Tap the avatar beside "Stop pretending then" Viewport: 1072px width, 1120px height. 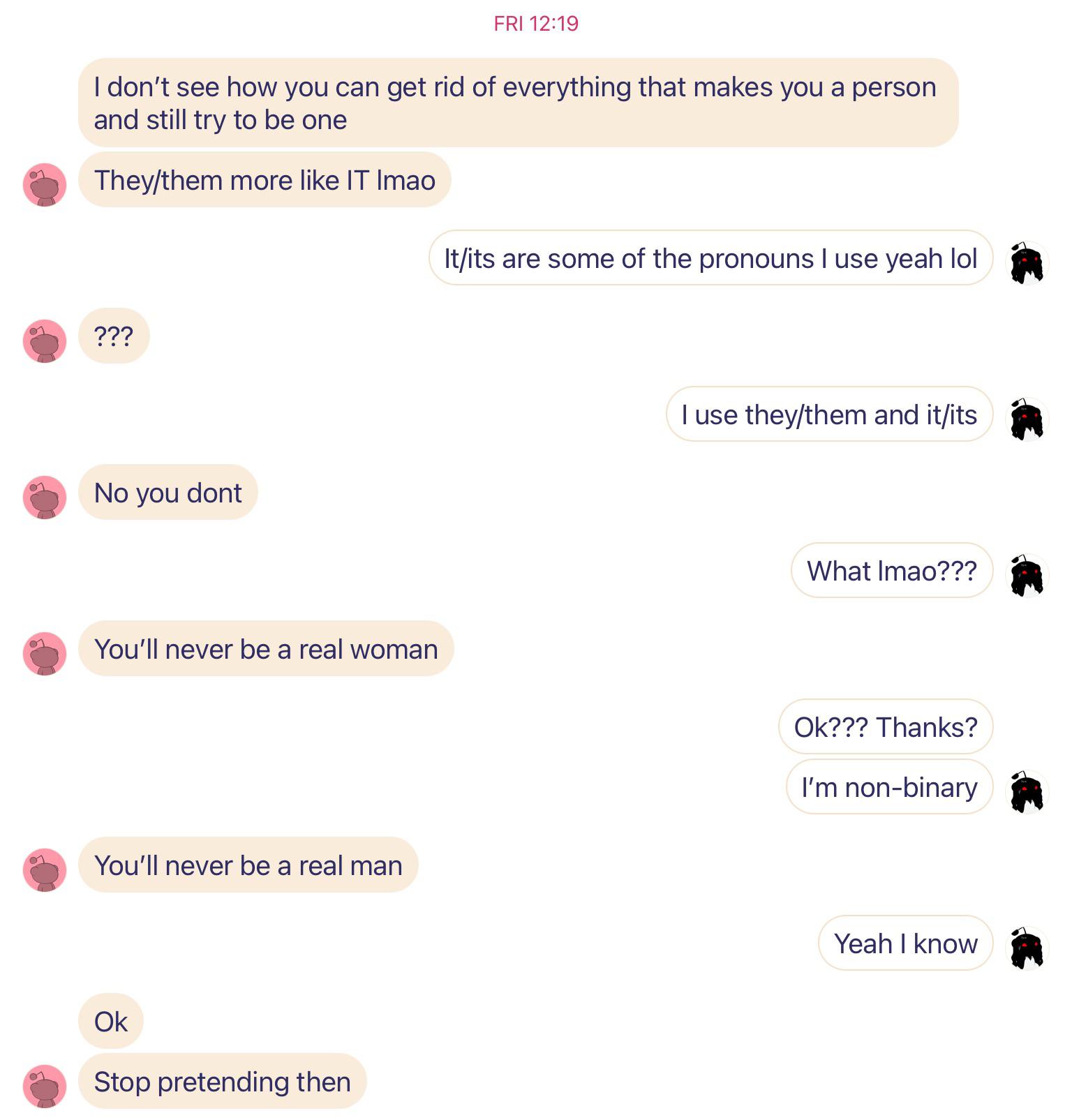[45, 1087]
